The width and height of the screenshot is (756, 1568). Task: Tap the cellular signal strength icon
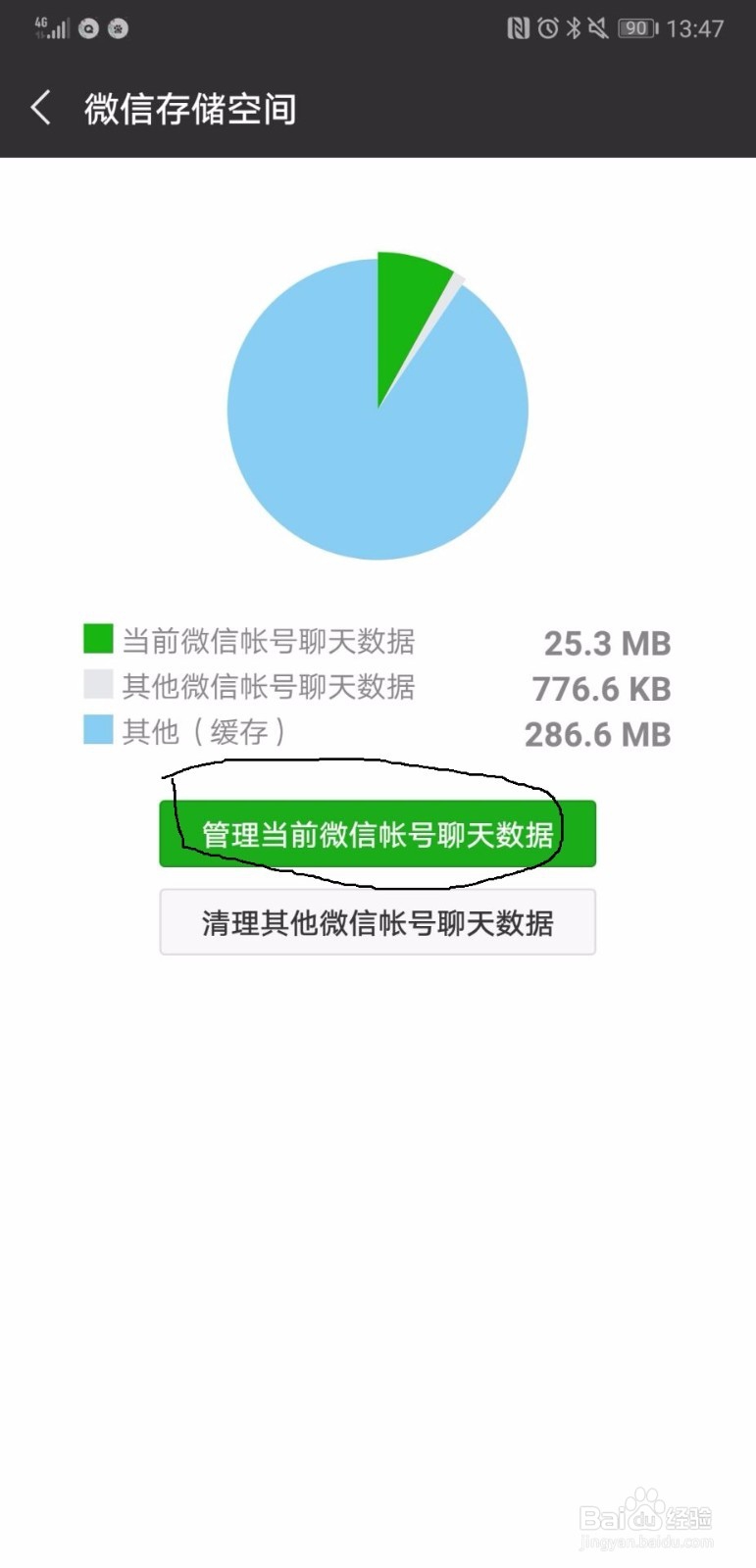[x=54, y=28]
